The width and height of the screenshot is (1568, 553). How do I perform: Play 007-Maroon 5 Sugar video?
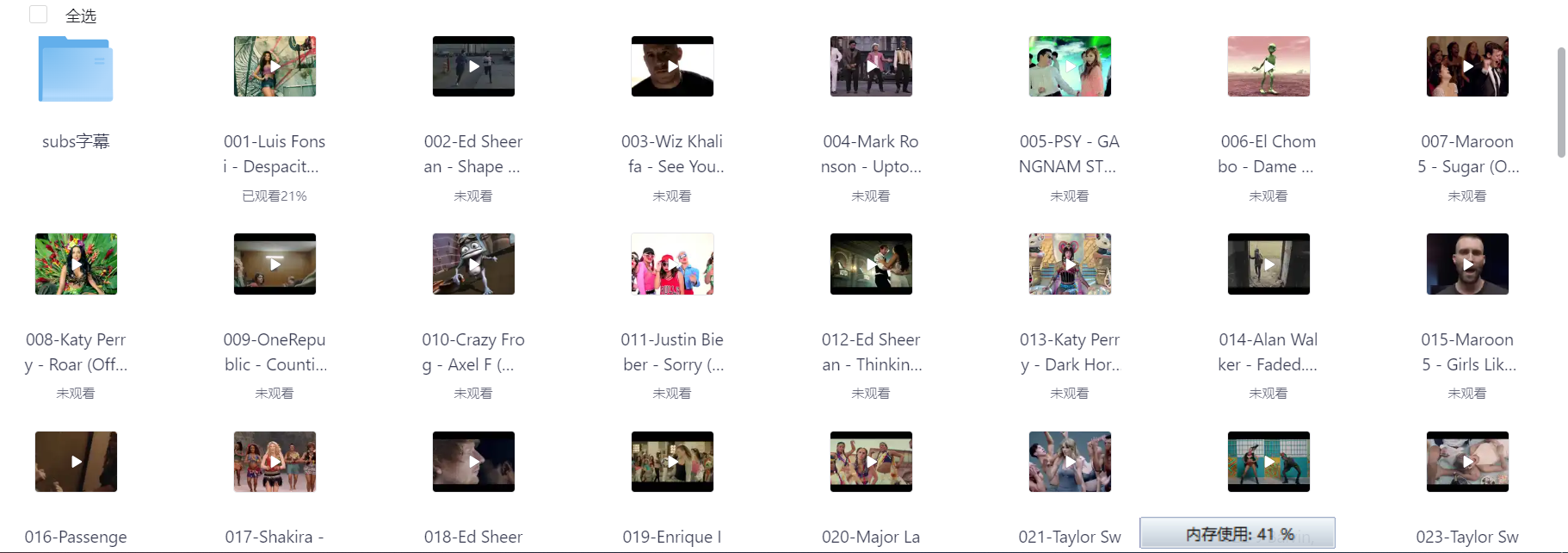point(1467,66)
